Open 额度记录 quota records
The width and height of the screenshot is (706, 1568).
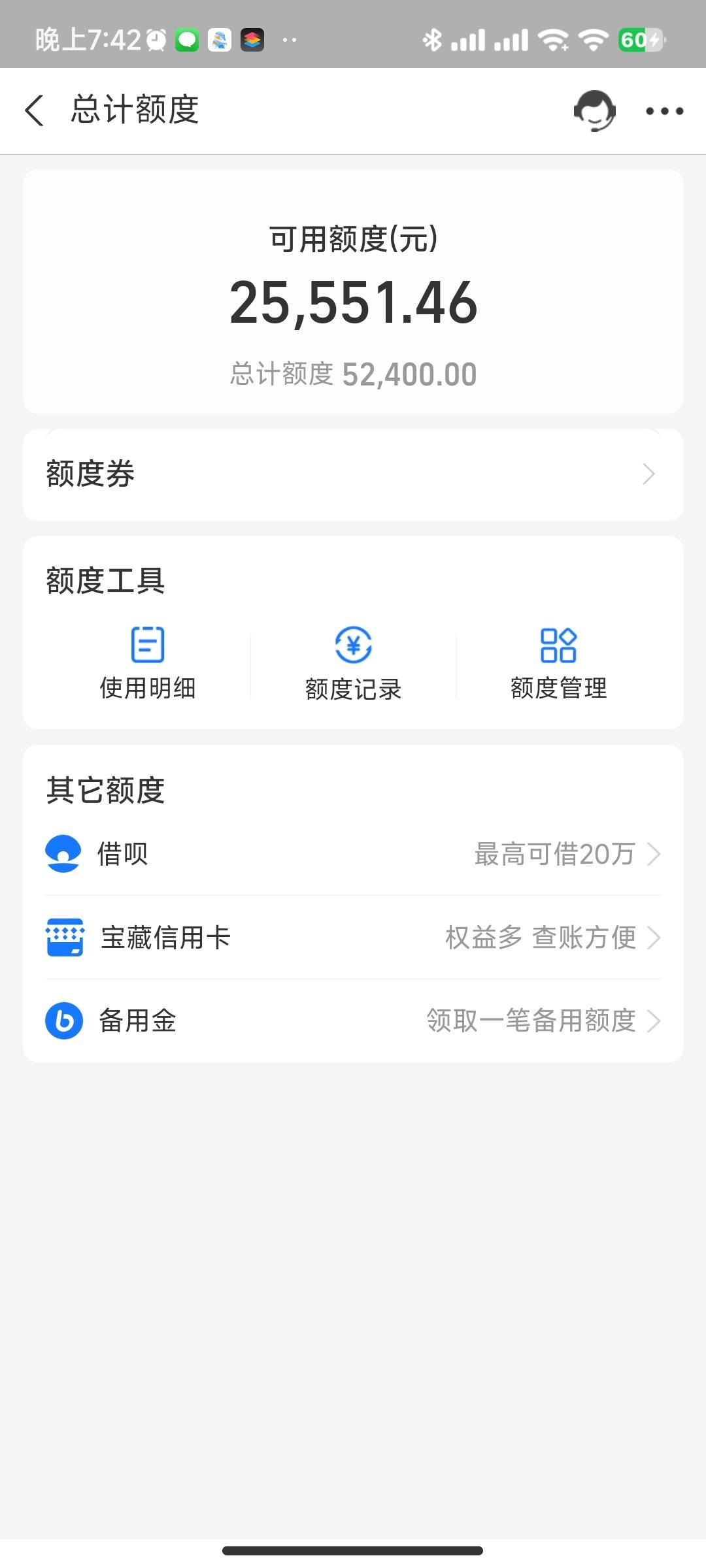click(x=353, y=662)
